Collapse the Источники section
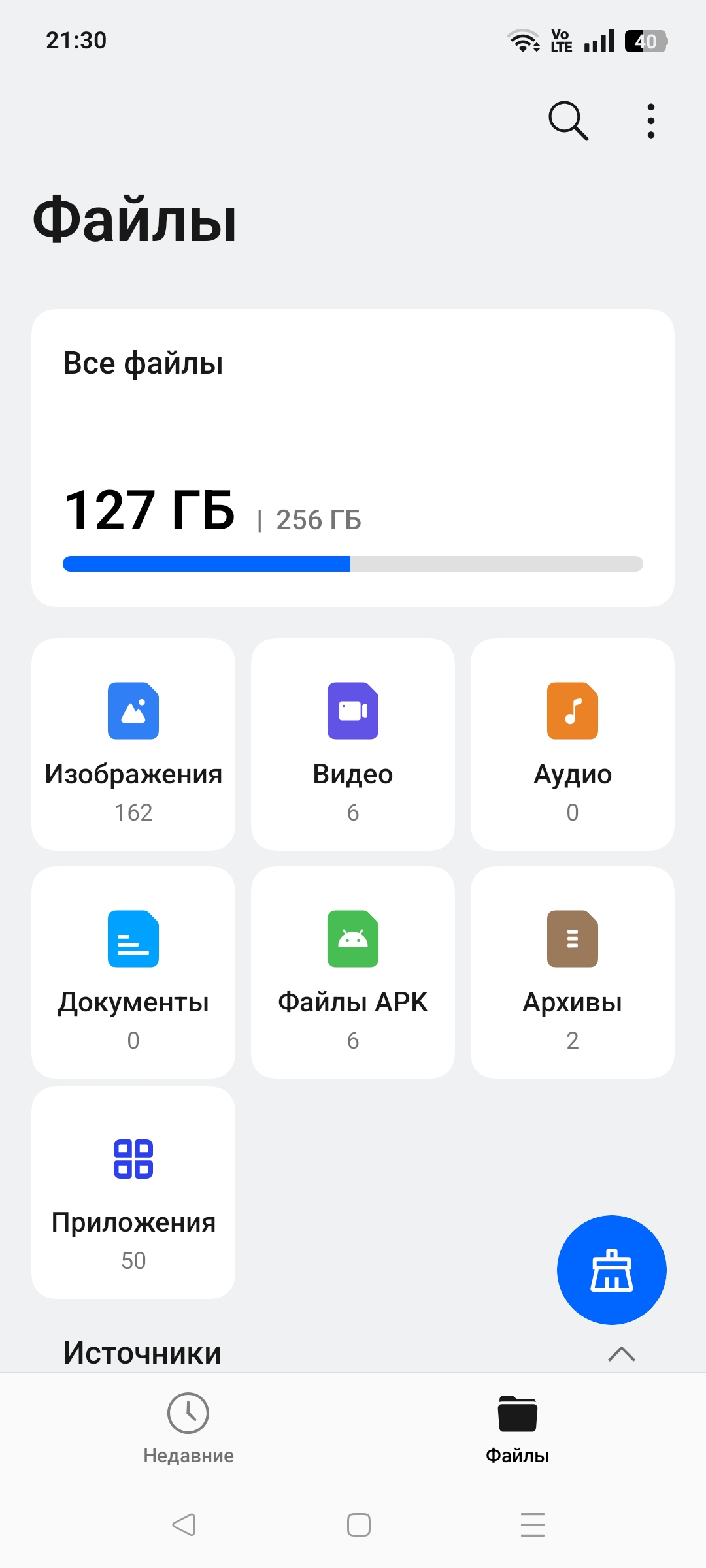The image size is (706, 1568). 622,1354
